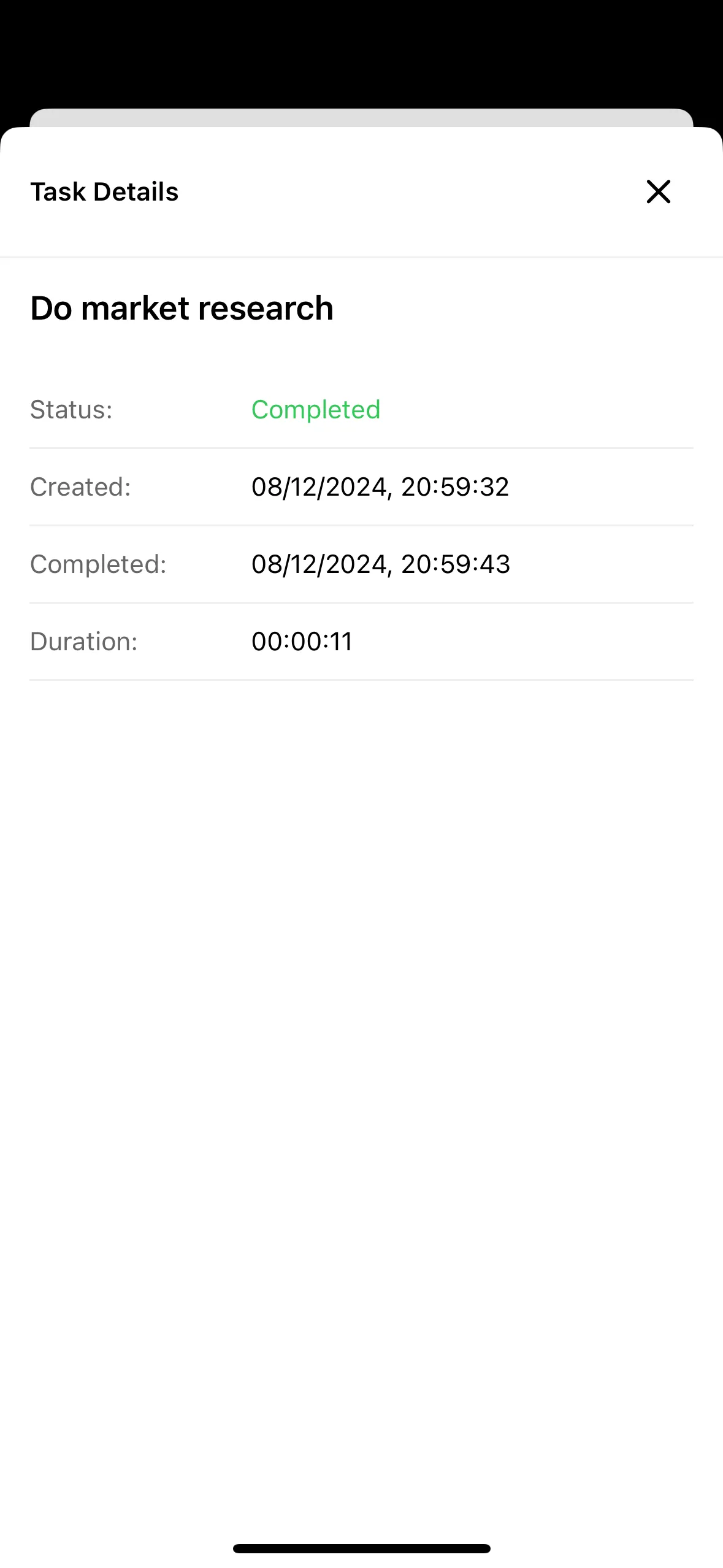The height and width of the screenshot is (1568, 723).
Task: Tap the Created: label
Action: 80,486
